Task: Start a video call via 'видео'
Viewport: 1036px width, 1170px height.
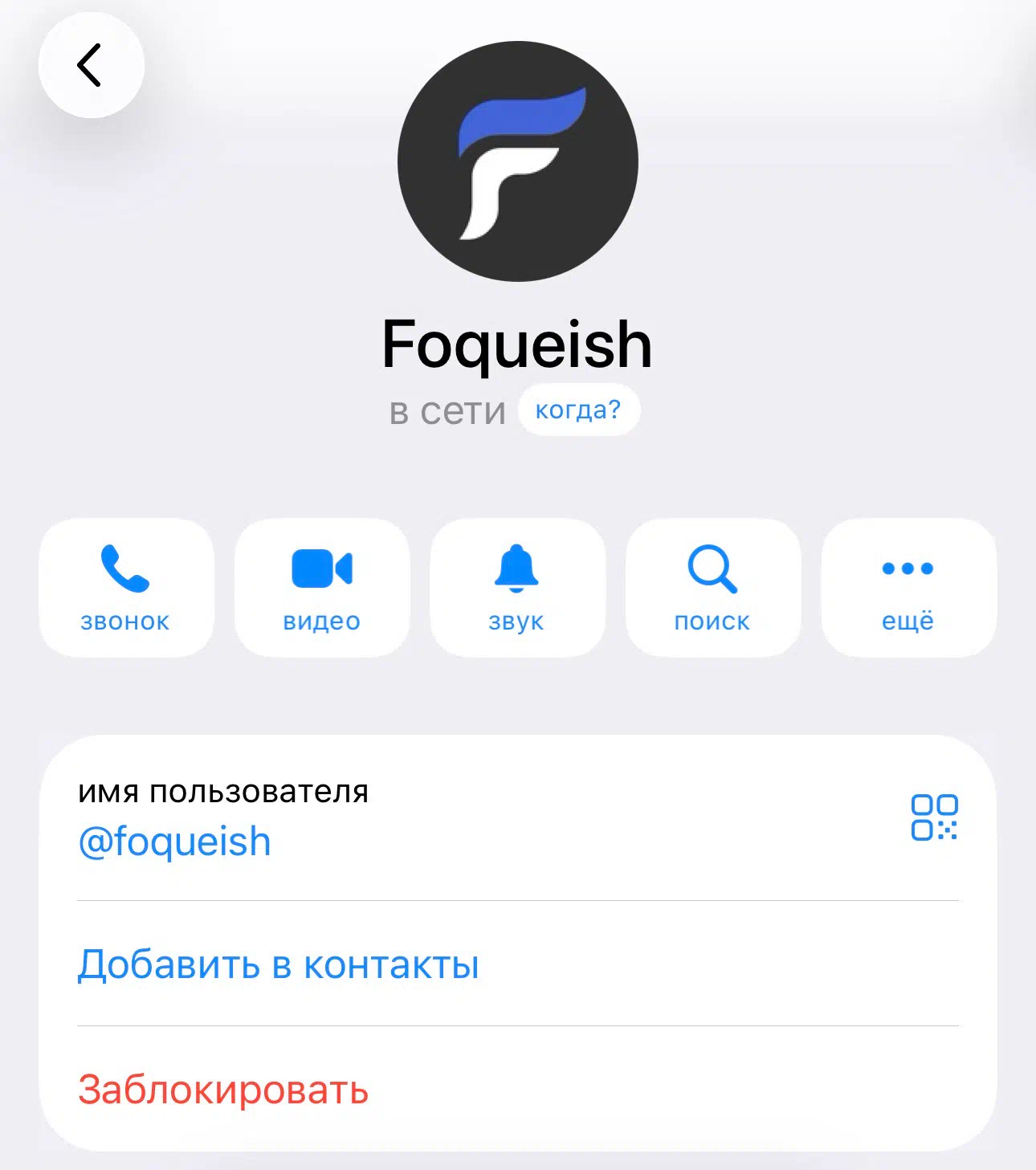Action: click(322, 587)
